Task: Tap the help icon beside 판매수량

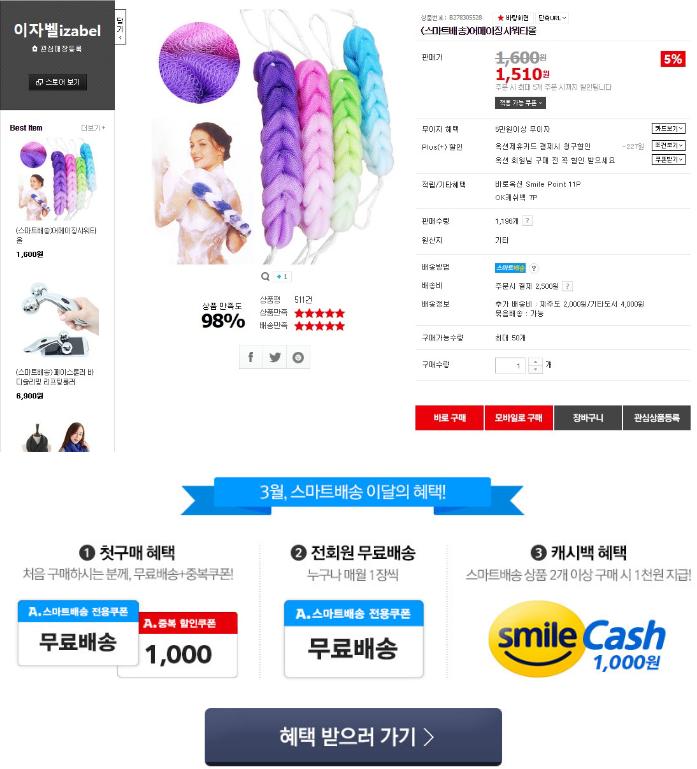Action: (527, 220)
